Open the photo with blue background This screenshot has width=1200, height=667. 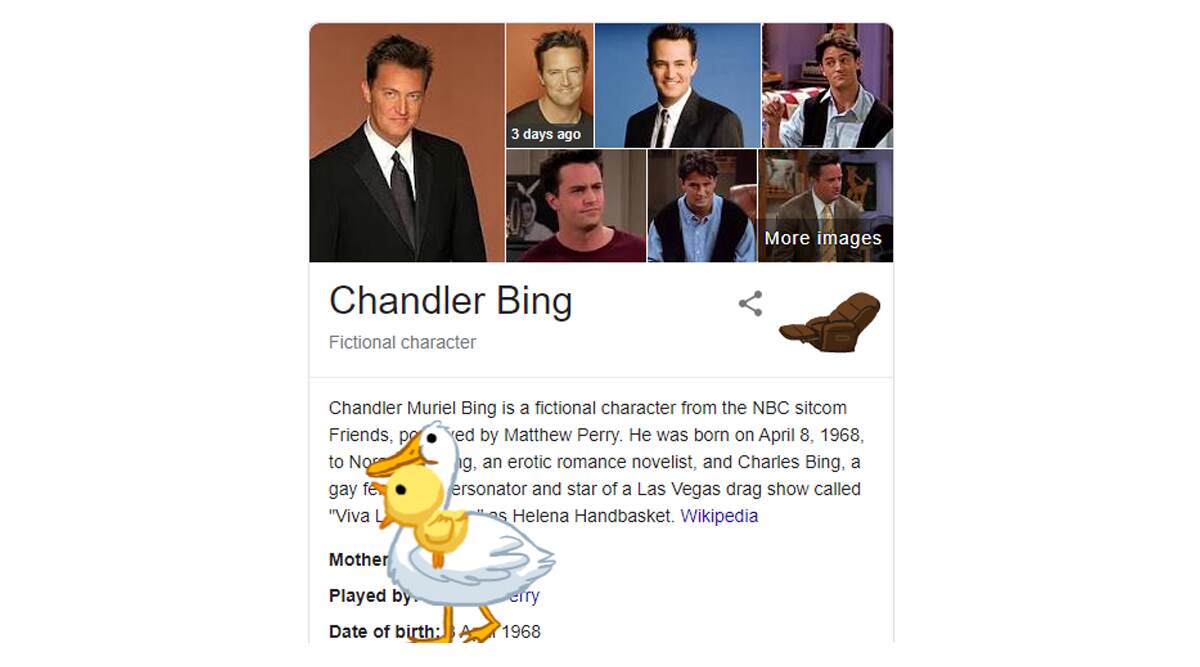[x=677, y=85]
